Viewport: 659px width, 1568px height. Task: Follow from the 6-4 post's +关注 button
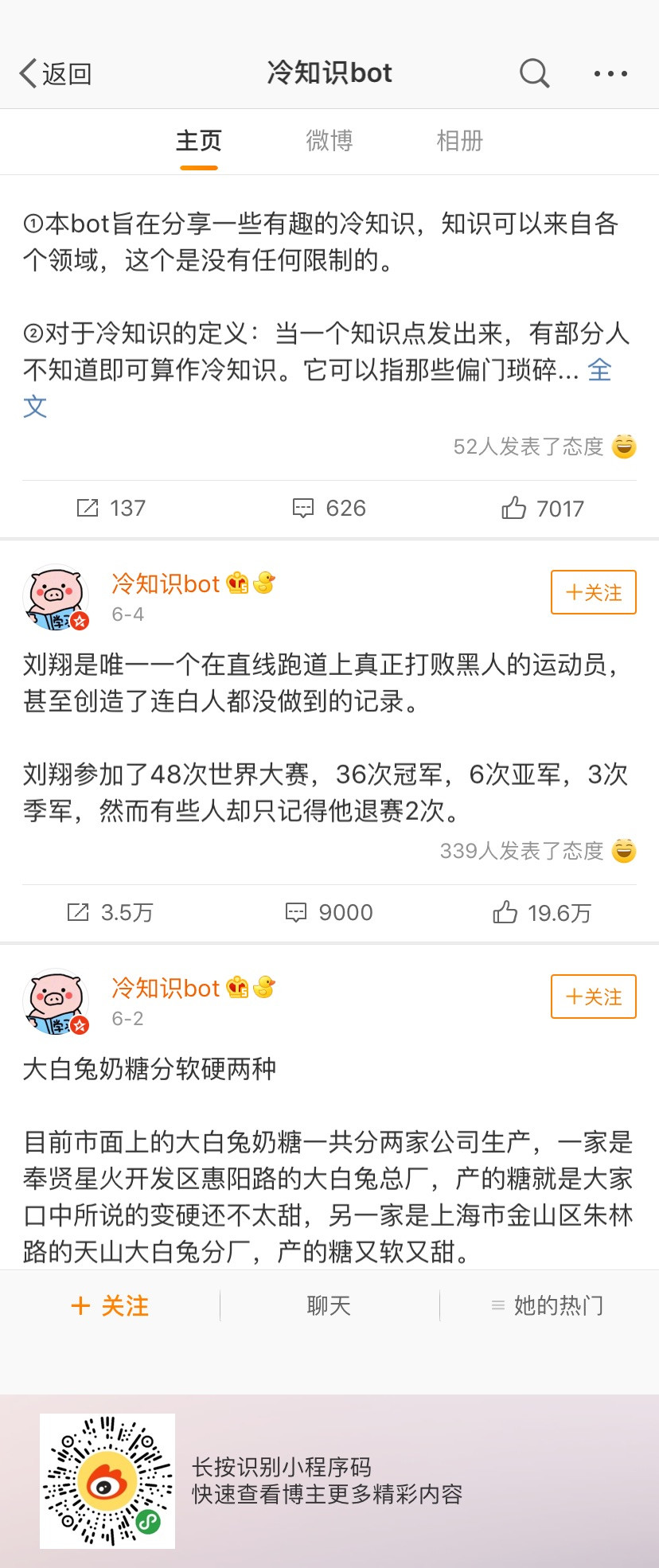[593, 592]
